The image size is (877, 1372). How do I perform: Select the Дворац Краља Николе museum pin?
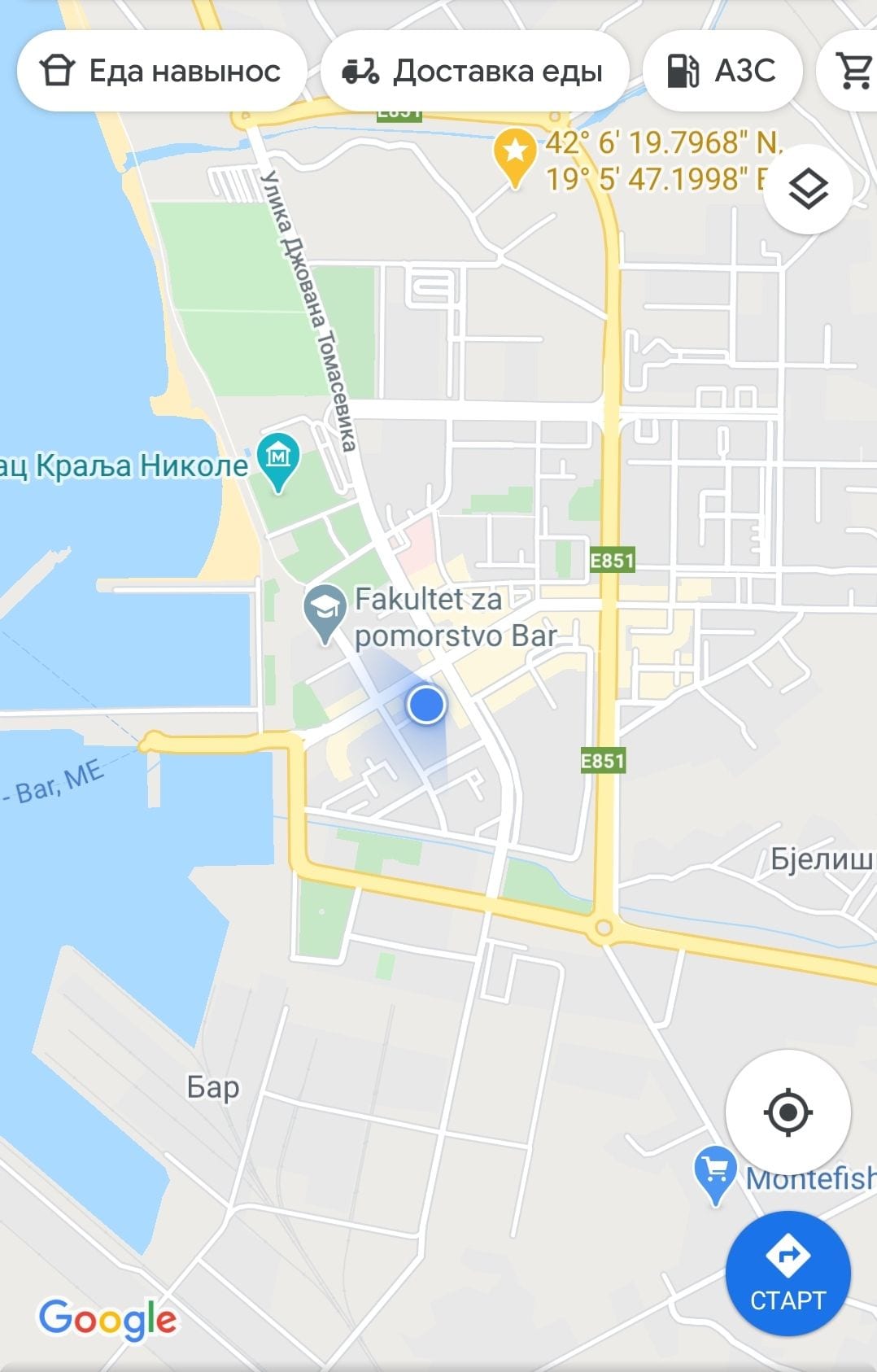click(278, 460)
